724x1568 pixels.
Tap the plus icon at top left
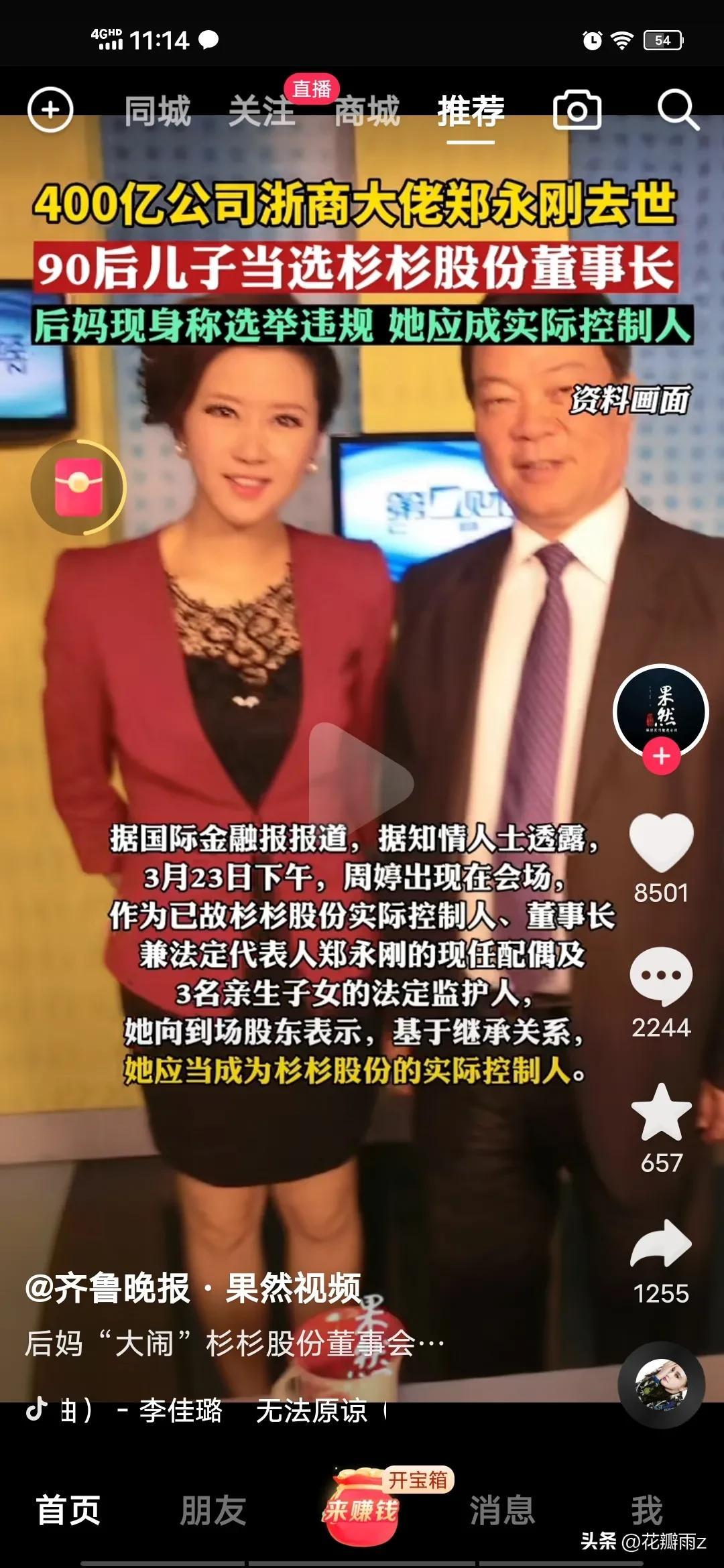[x=50, y=110]
